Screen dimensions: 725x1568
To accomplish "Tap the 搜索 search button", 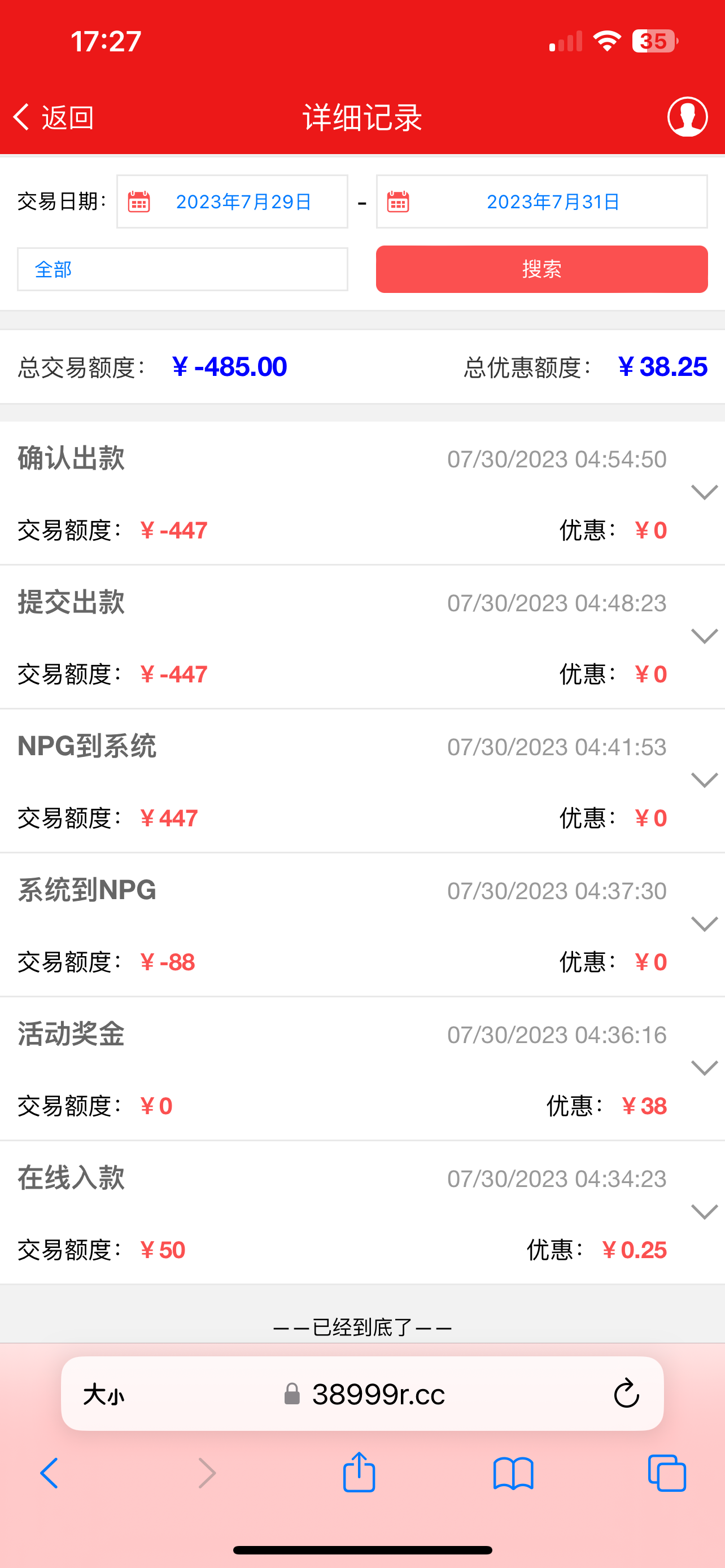I will 541,269.
